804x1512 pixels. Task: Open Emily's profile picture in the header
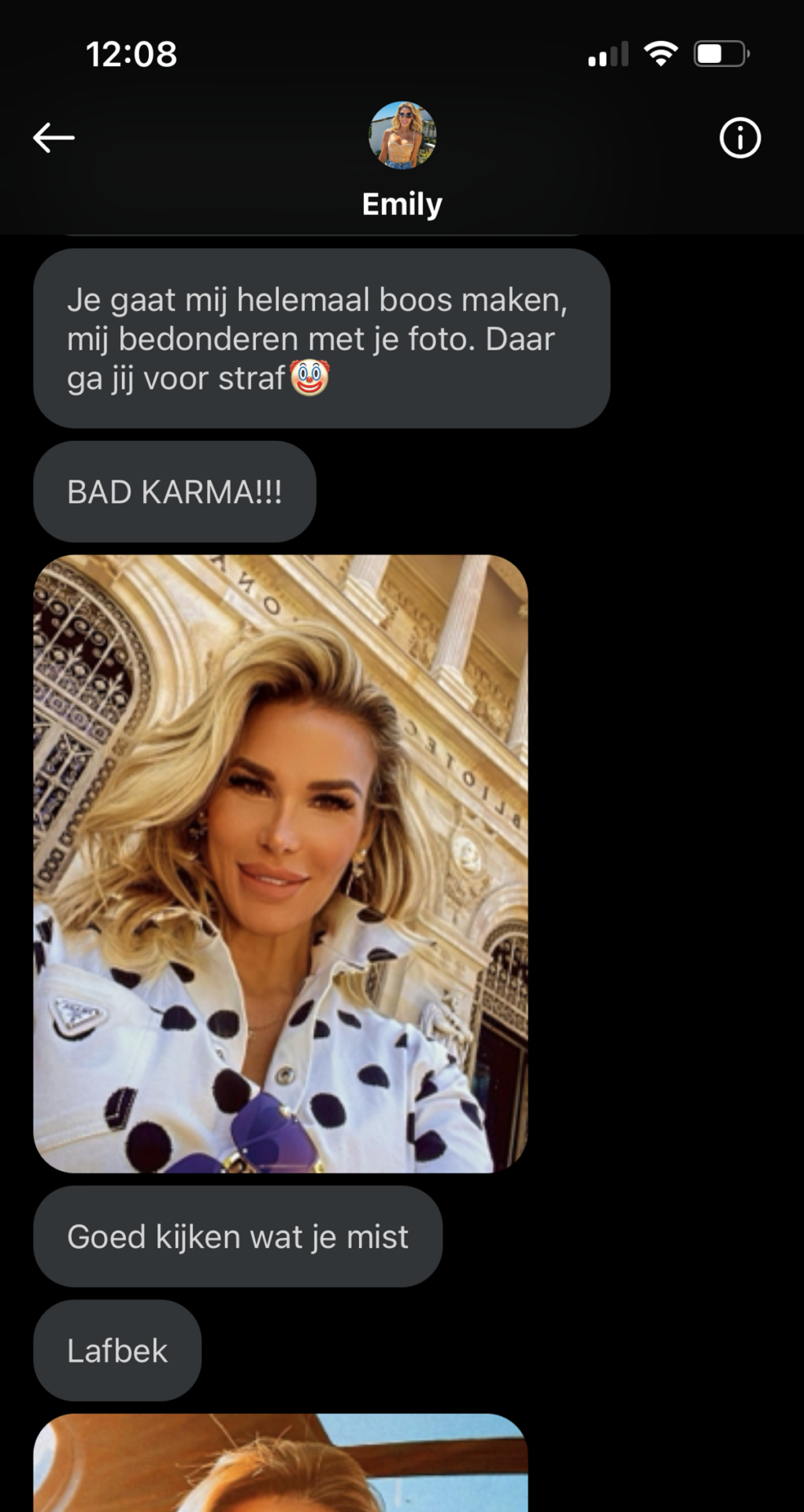402,135
